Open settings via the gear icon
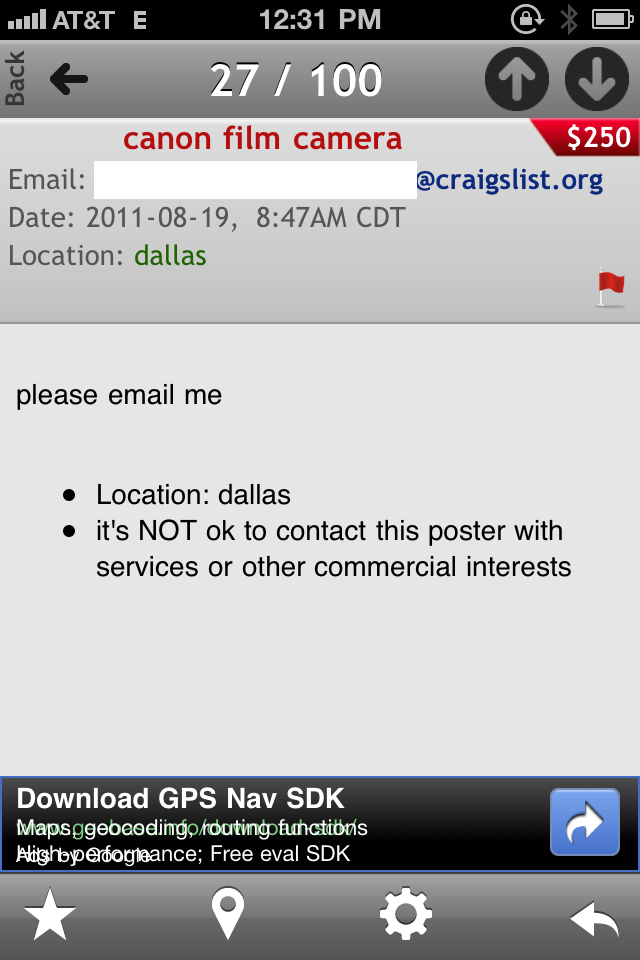 click(x=405, y=916)
